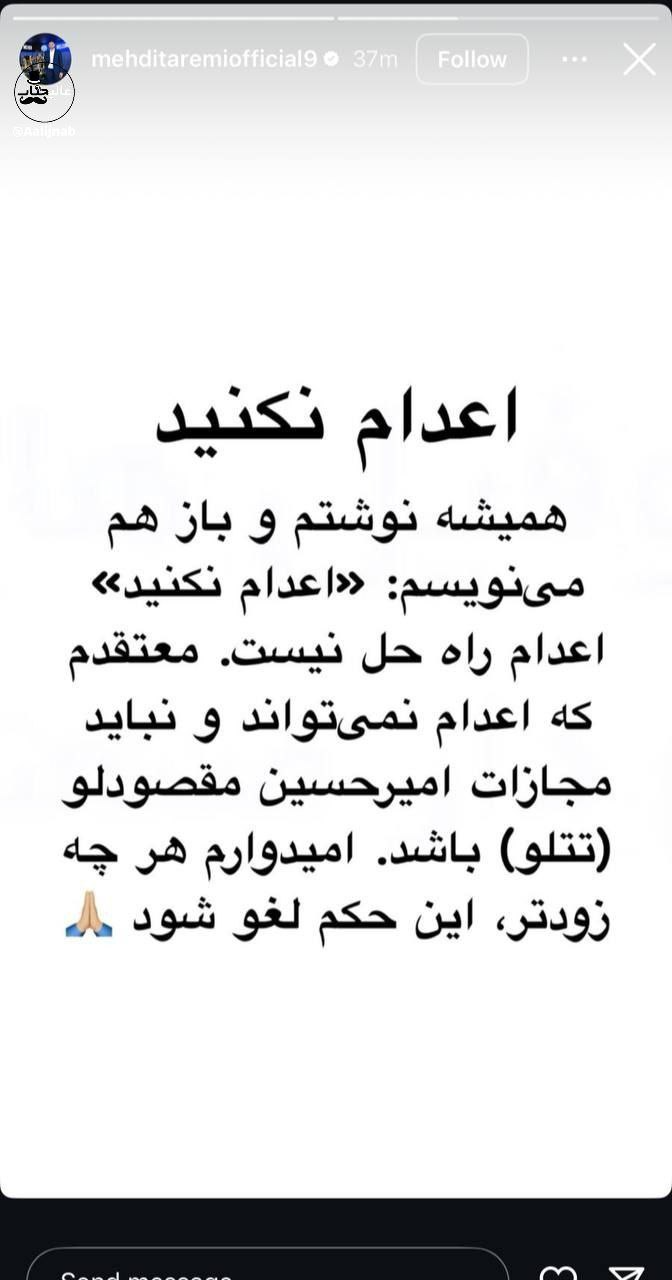Open mehditaremiofficial9's profile from the username
This screenshot has width=672, height=1280.
[x=204, y=59]
